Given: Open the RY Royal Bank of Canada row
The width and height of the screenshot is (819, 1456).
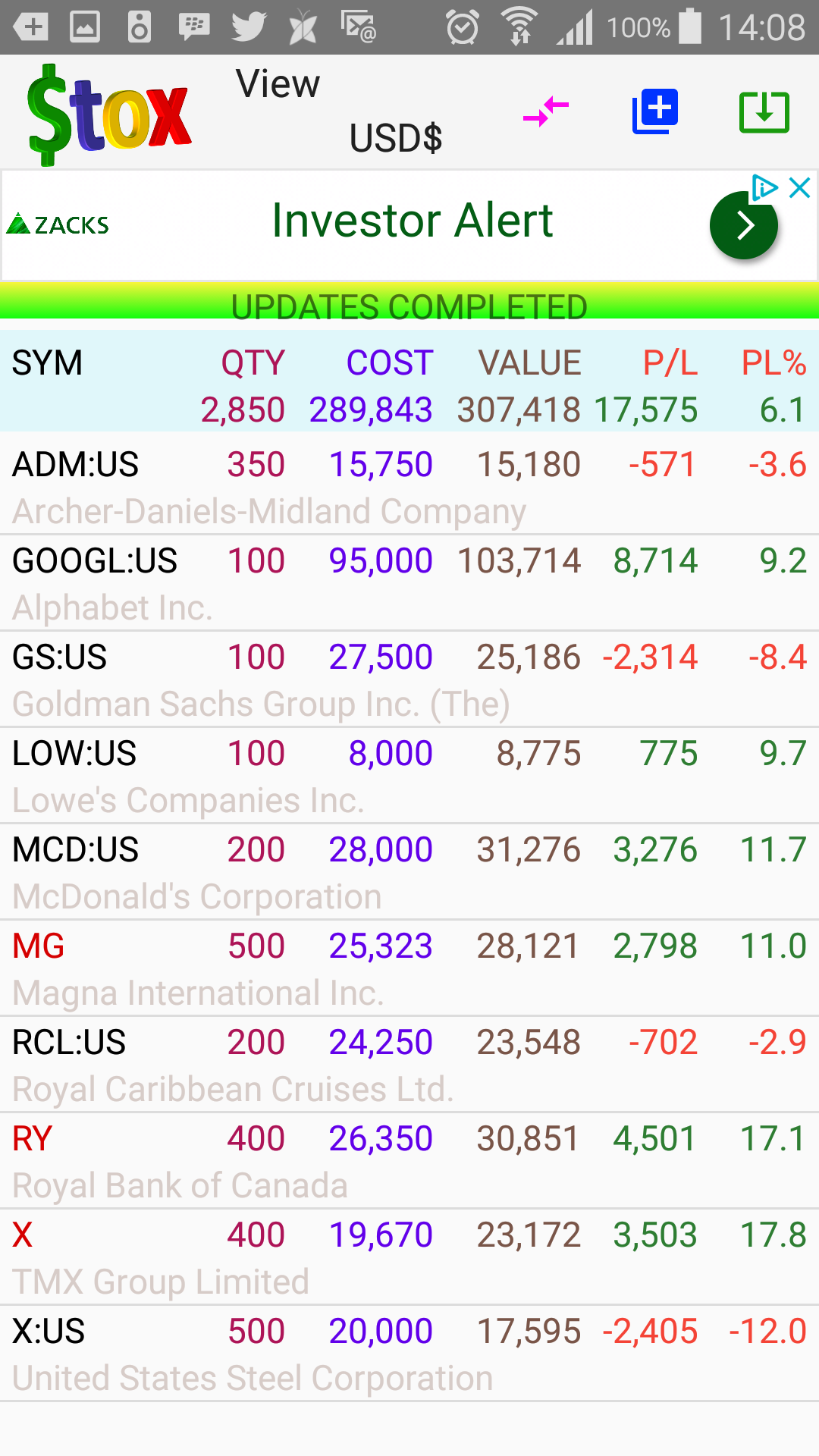Looking at the screenshot, I should click(x=409, y=1160).
